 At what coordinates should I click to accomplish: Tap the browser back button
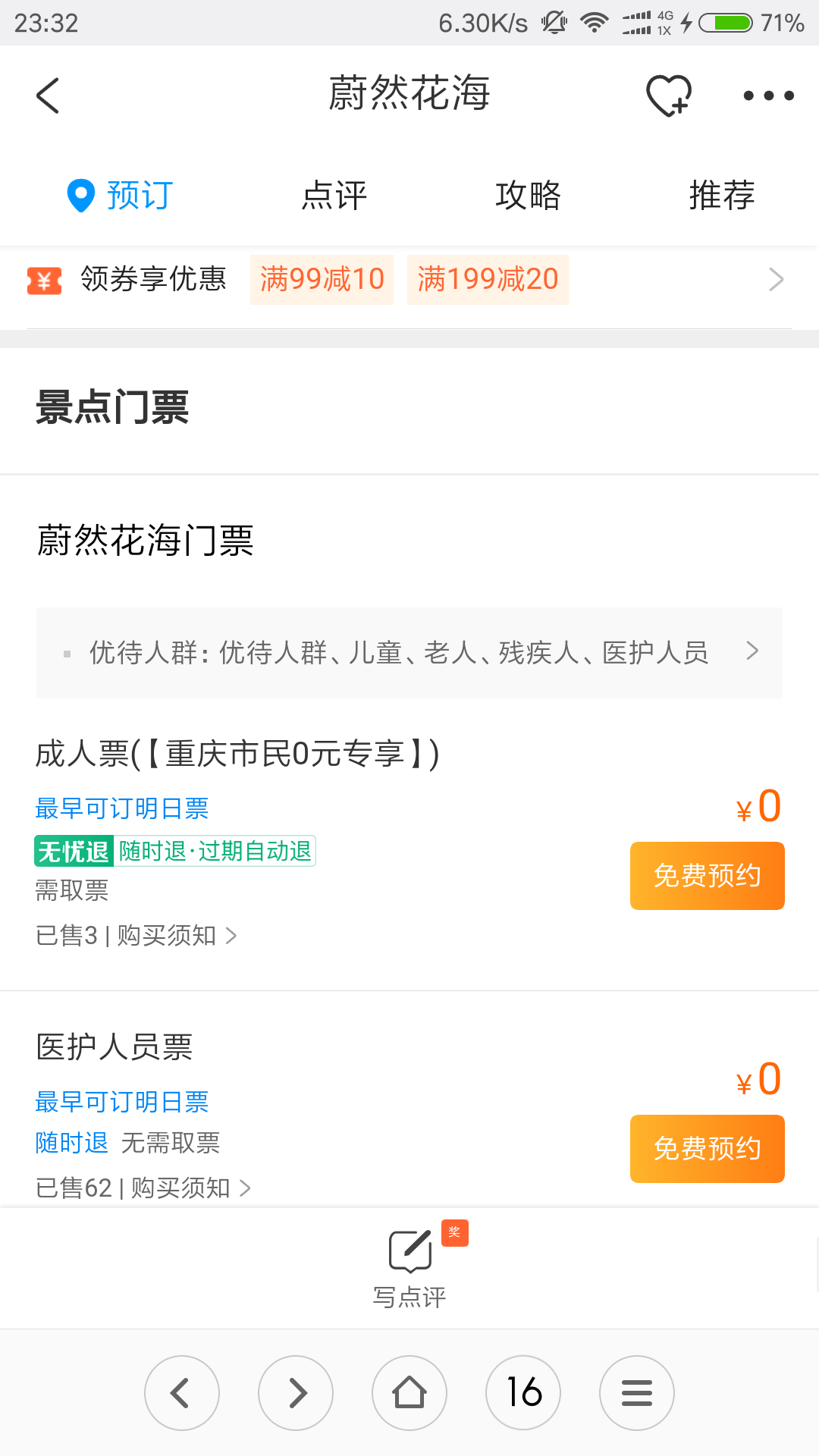point(182,1393)
